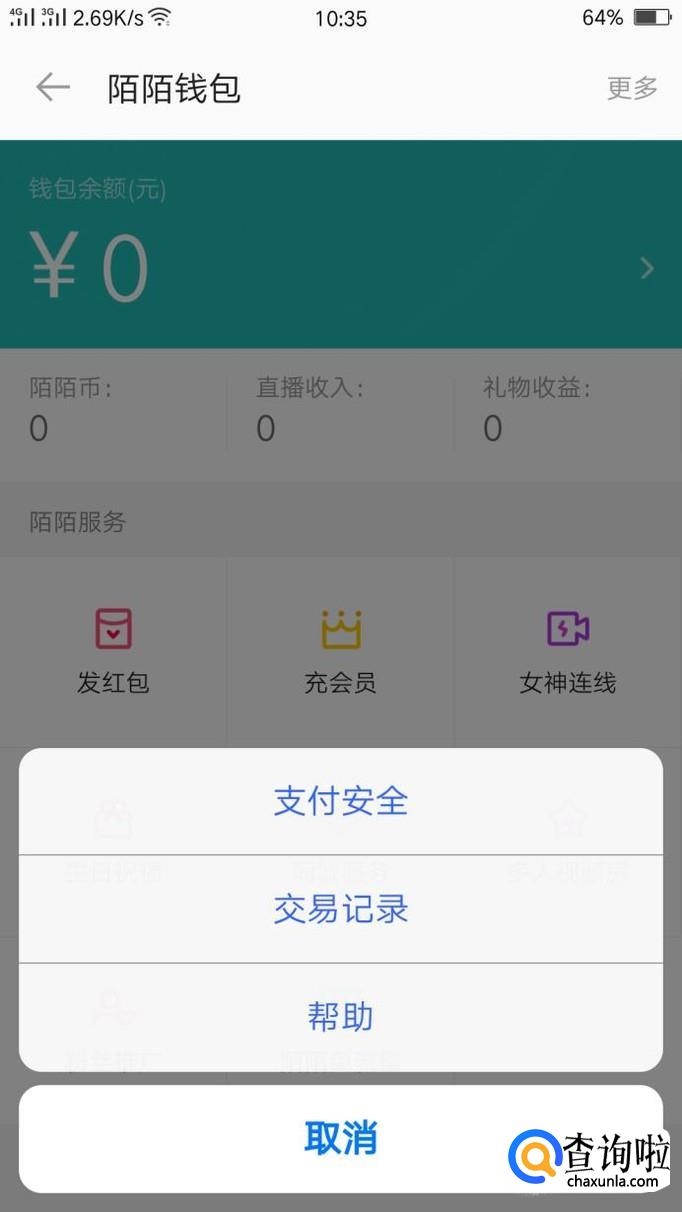This screenshot has height=1212, width=682.
Task: Open 支付安全 from the action sheet
Action: (x=340, y=801)
